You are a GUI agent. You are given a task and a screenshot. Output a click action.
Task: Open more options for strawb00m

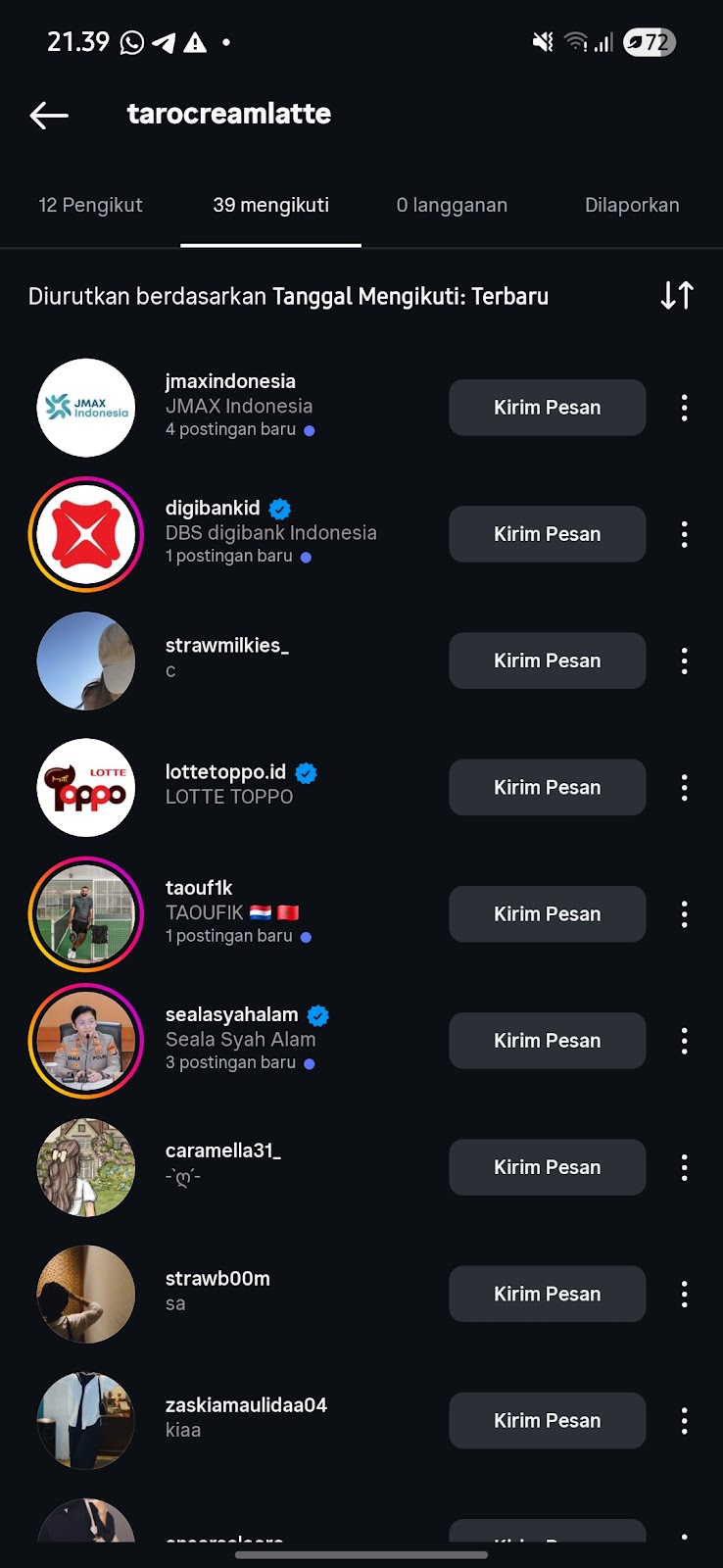click(x=684, y=1294)
